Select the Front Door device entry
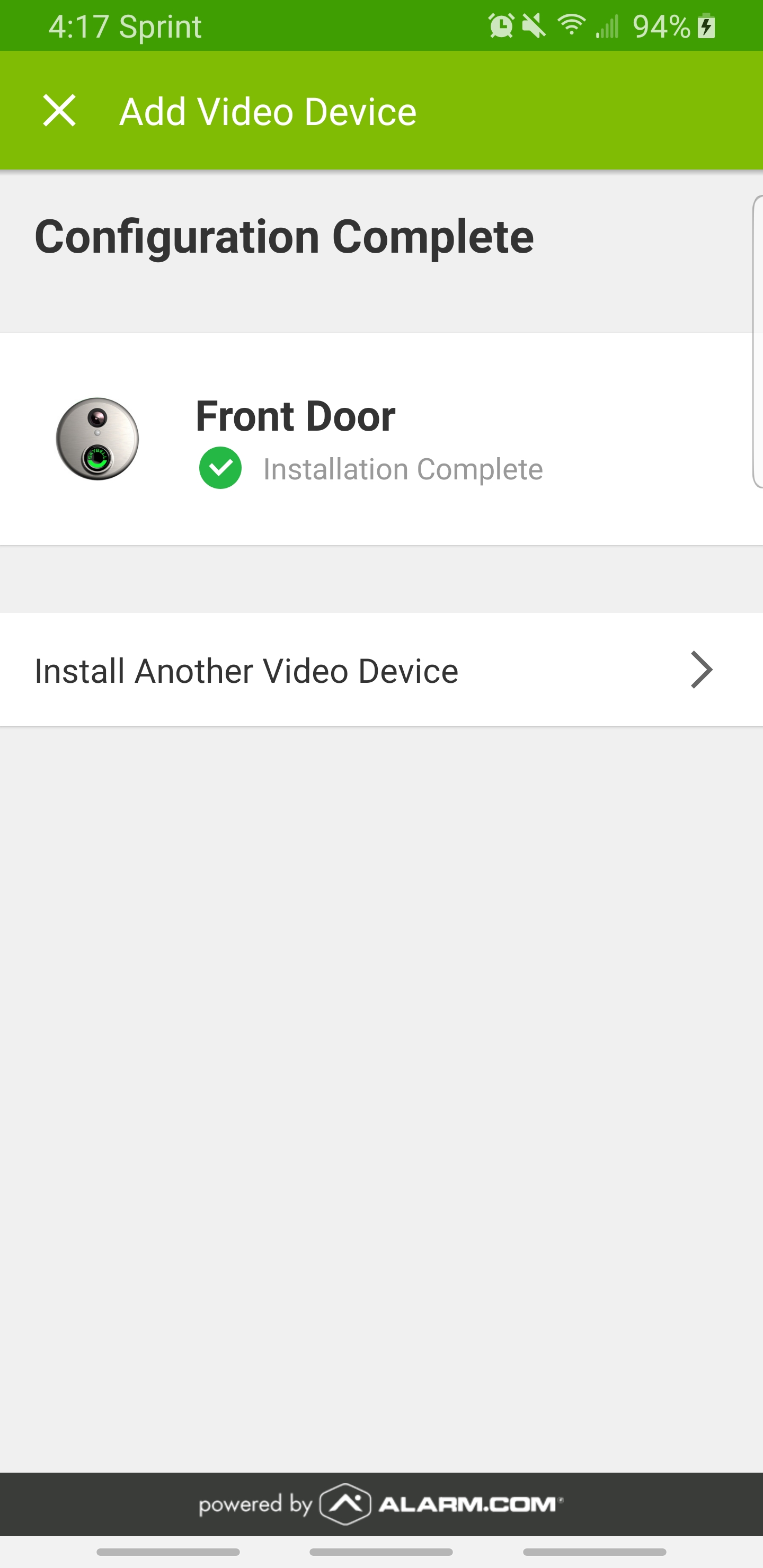 pyautogui.click(x=295, y=416)
